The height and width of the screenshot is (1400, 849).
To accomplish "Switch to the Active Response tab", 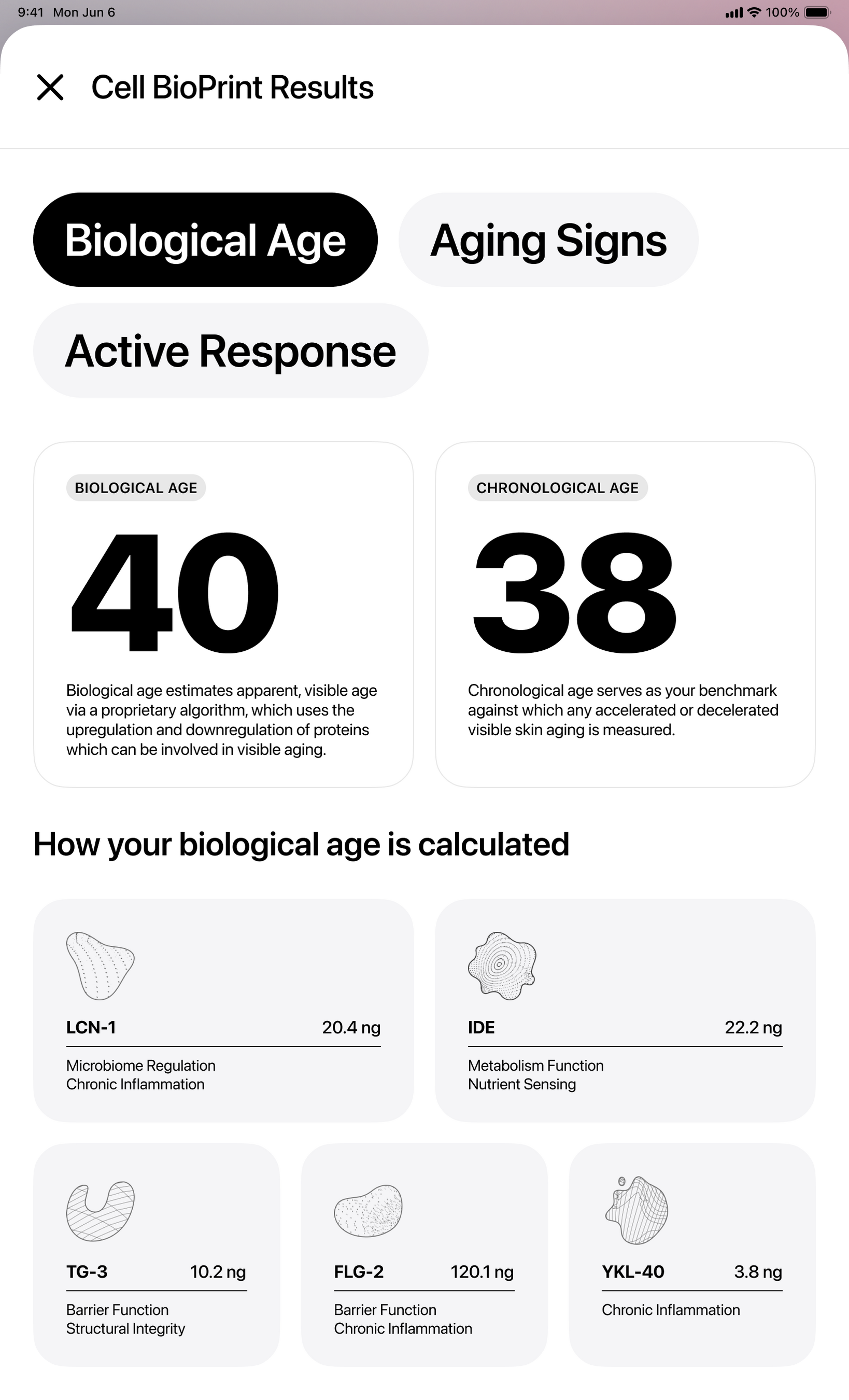I will (x=231, y=351).
